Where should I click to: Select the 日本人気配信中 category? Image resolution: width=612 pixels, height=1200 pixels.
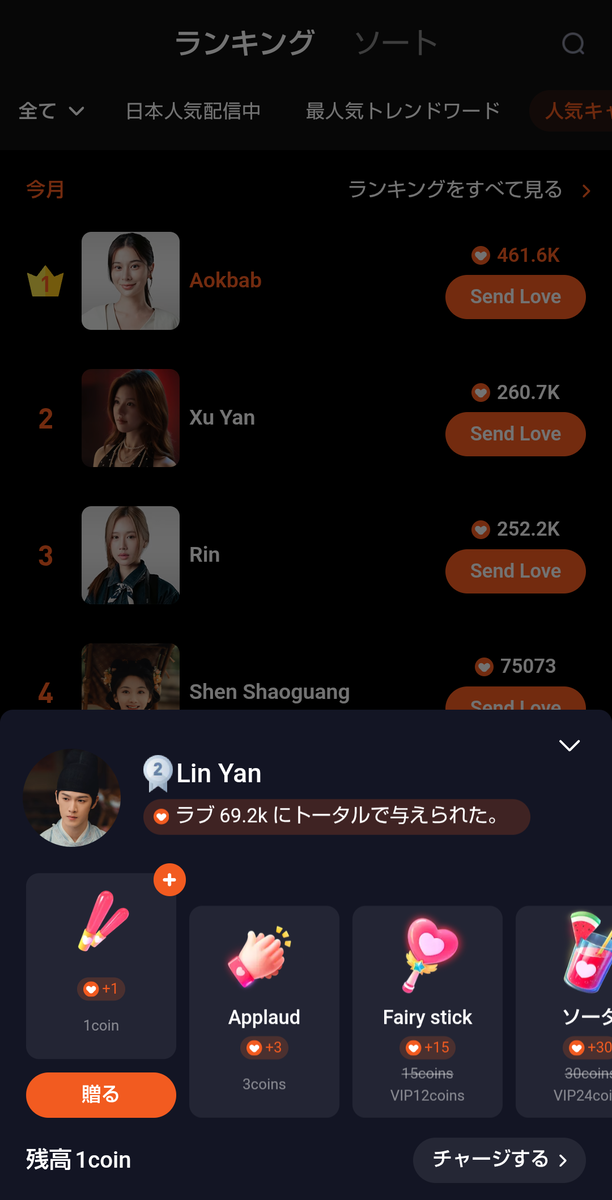point(193,111)
